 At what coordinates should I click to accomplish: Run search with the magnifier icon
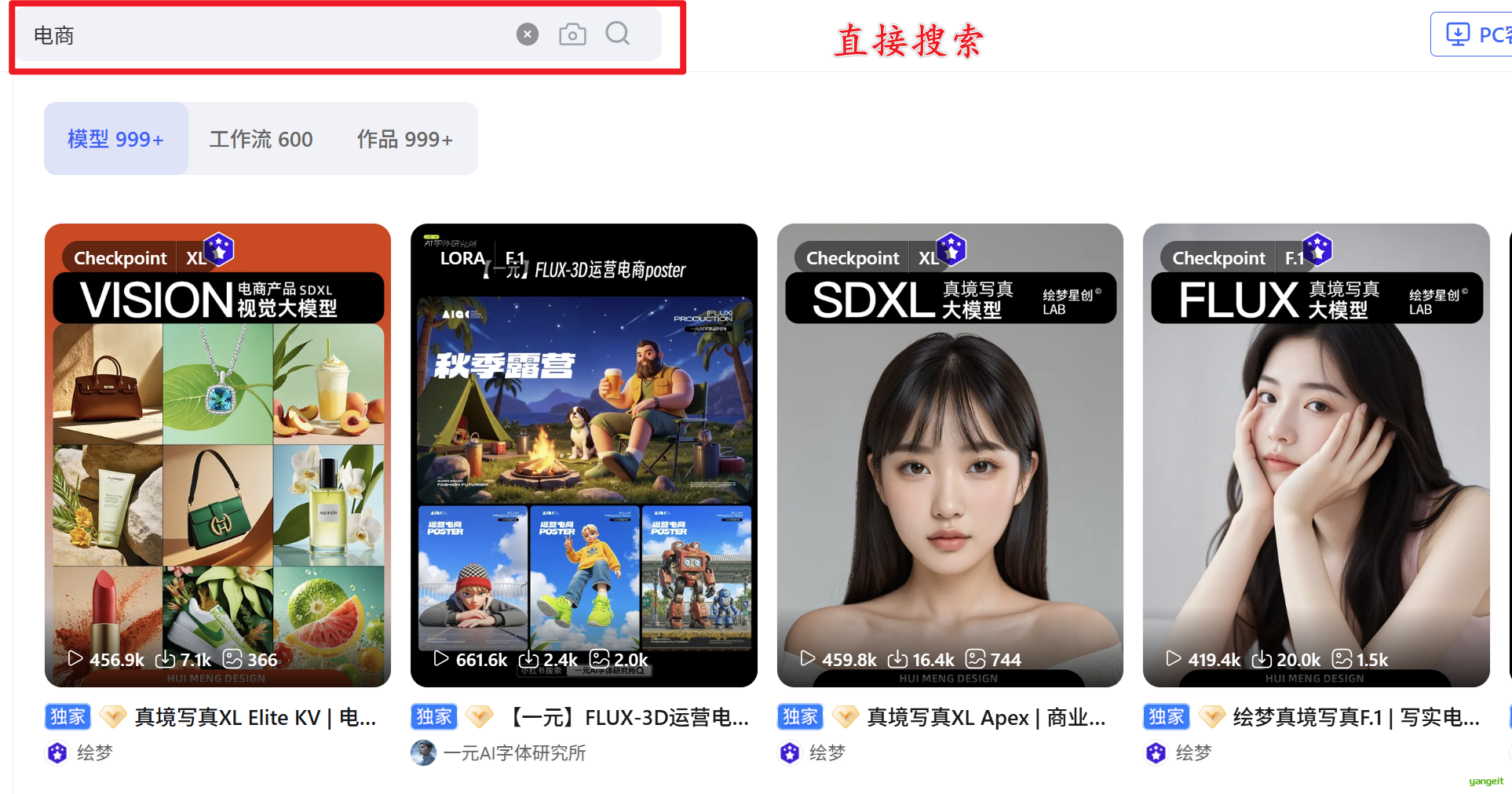[618, 34]
